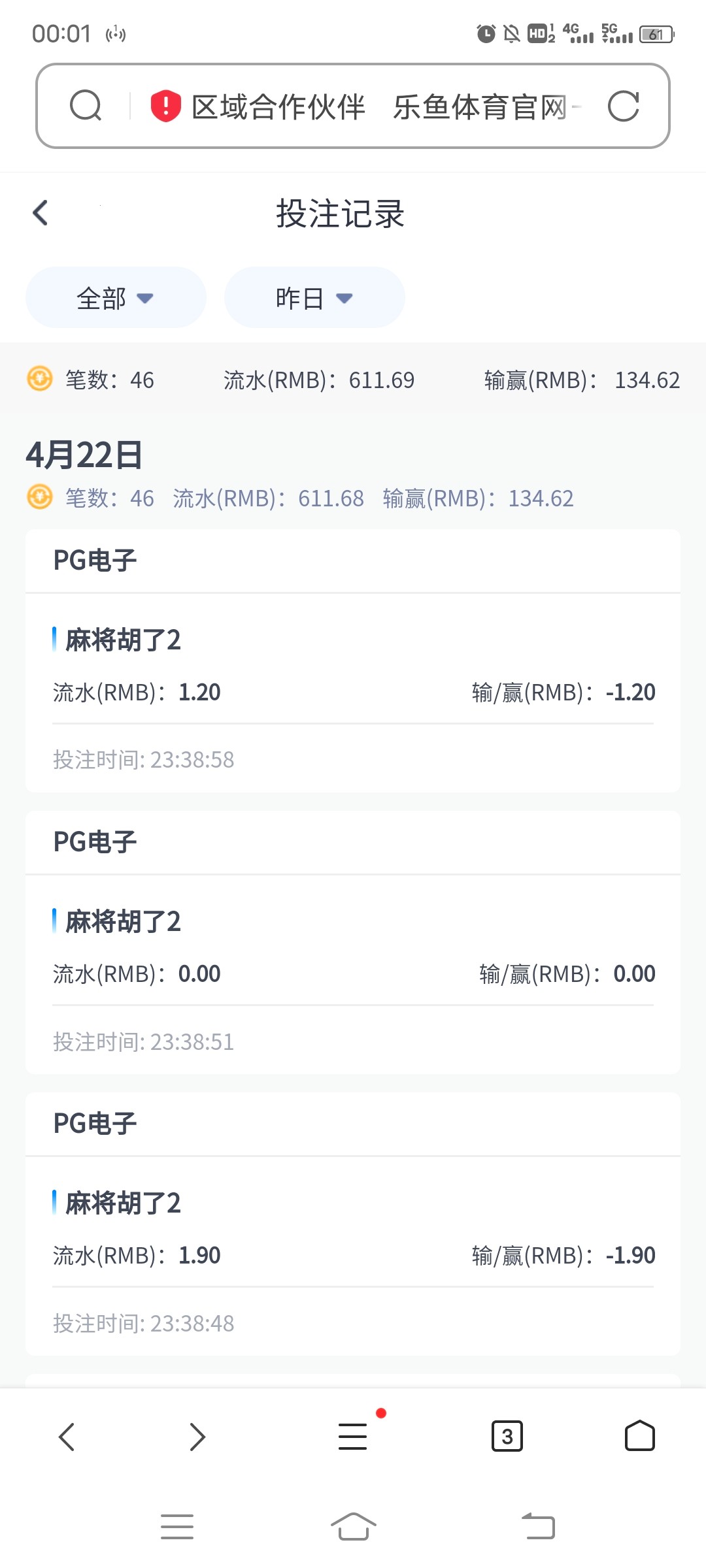Go to the browser home page

pos(639,1437)
